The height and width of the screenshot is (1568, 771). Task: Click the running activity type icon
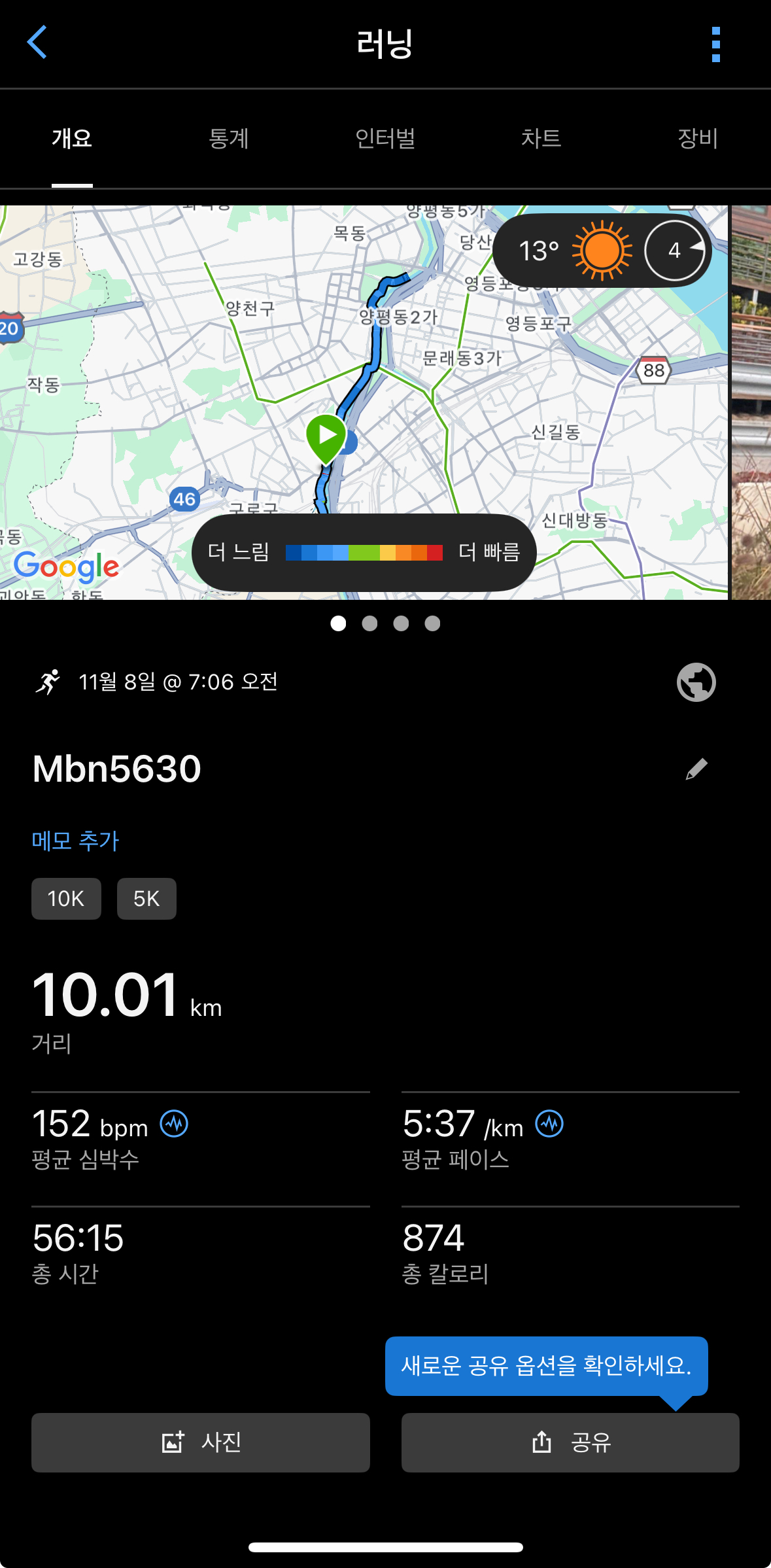coord(46,682)
